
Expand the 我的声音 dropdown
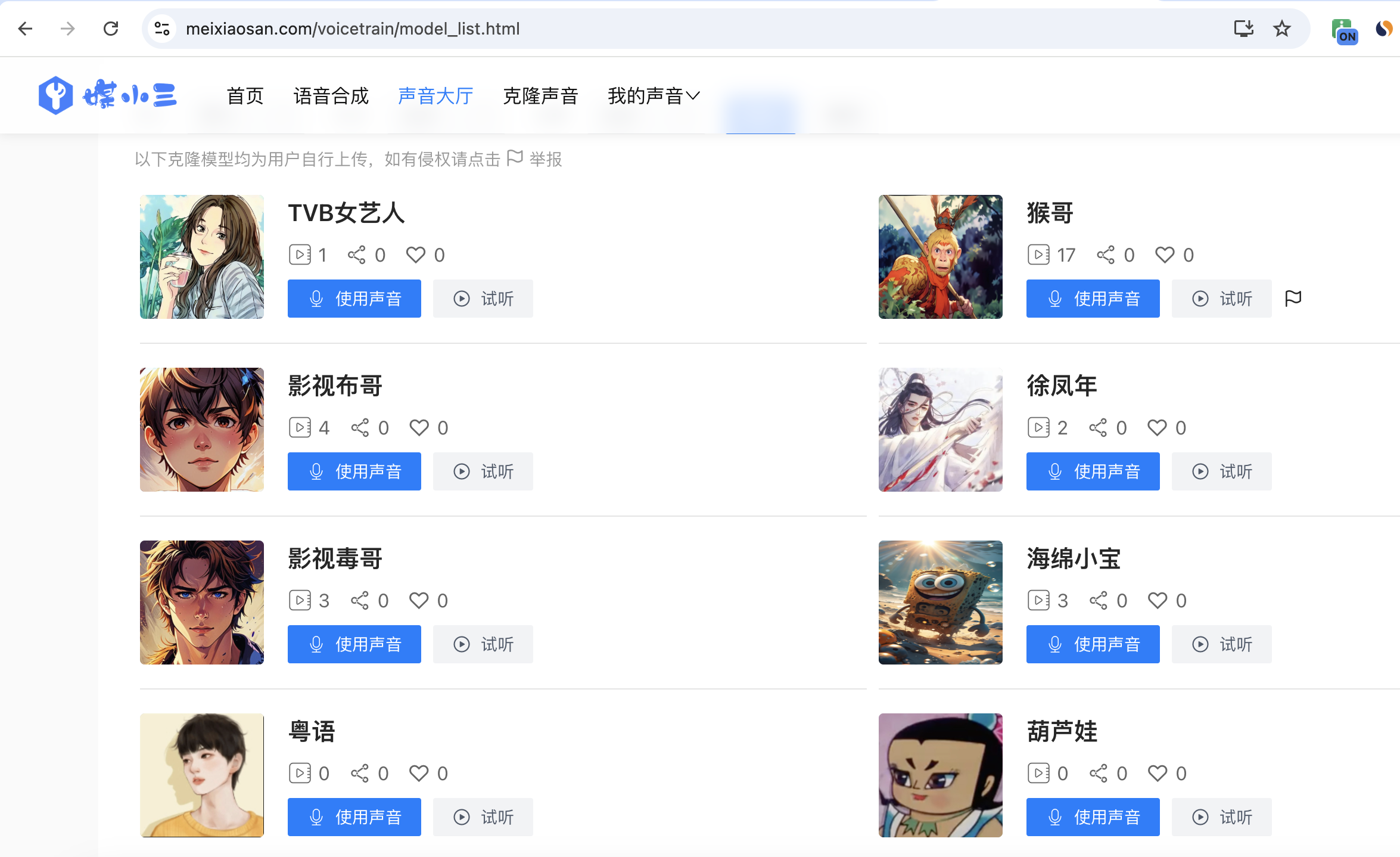point(653,96)
